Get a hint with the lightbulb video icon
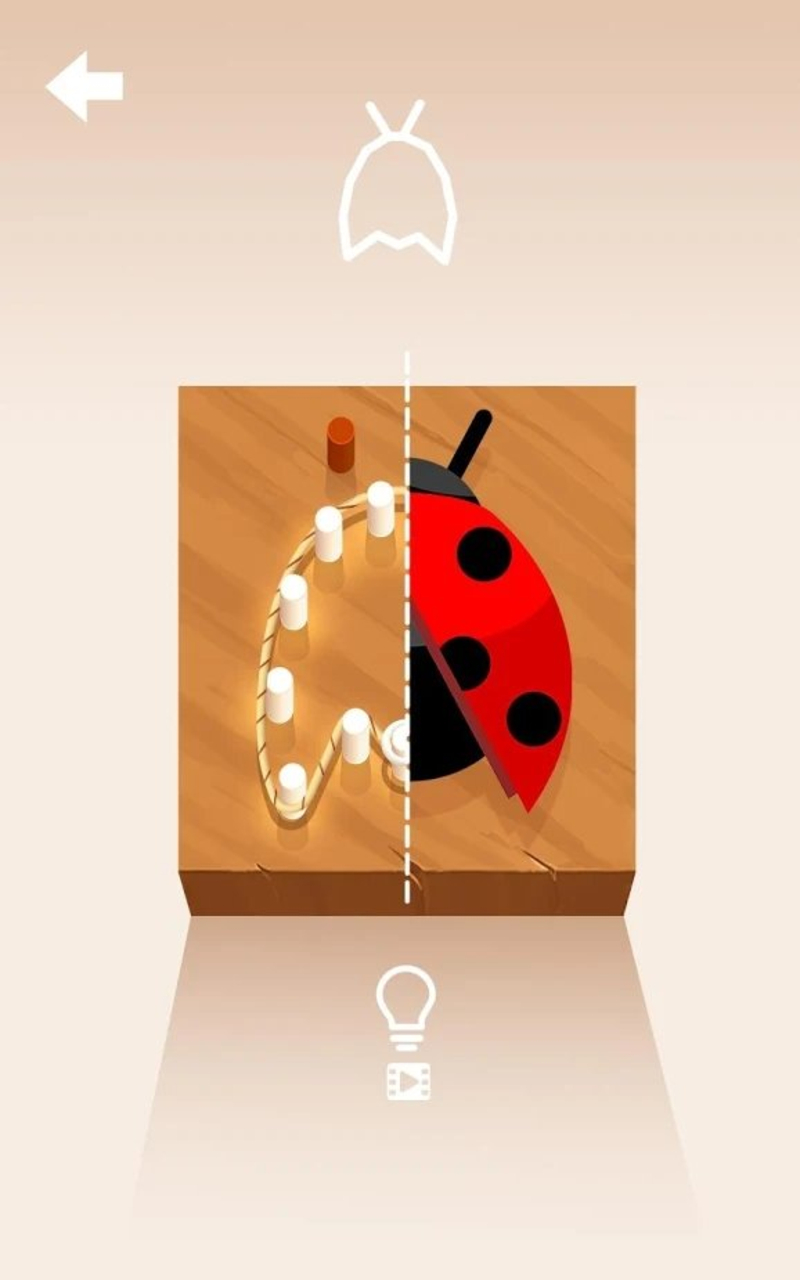 [x=407, y=1030]
